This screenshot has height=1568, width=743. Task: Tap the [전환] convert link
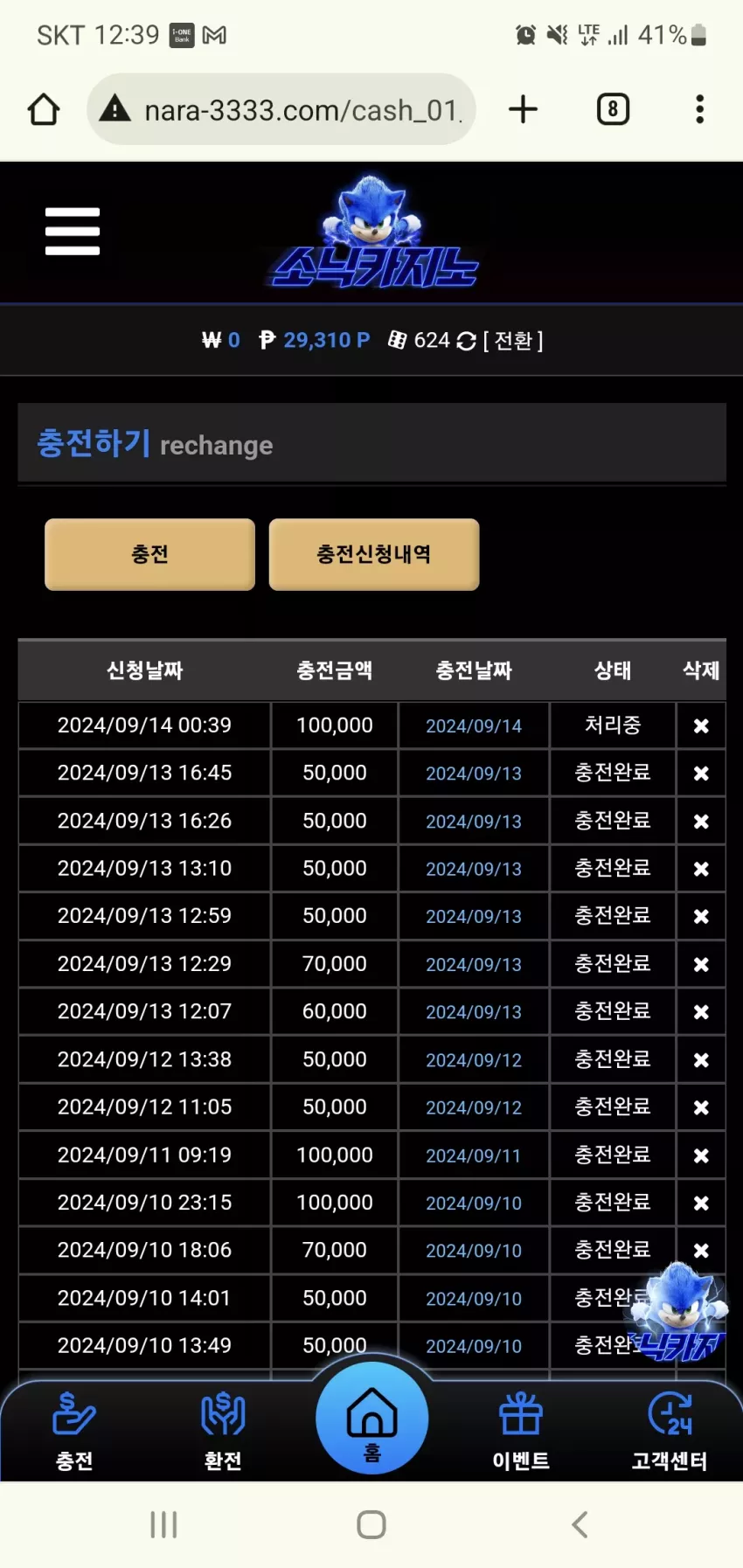[513, 340]
